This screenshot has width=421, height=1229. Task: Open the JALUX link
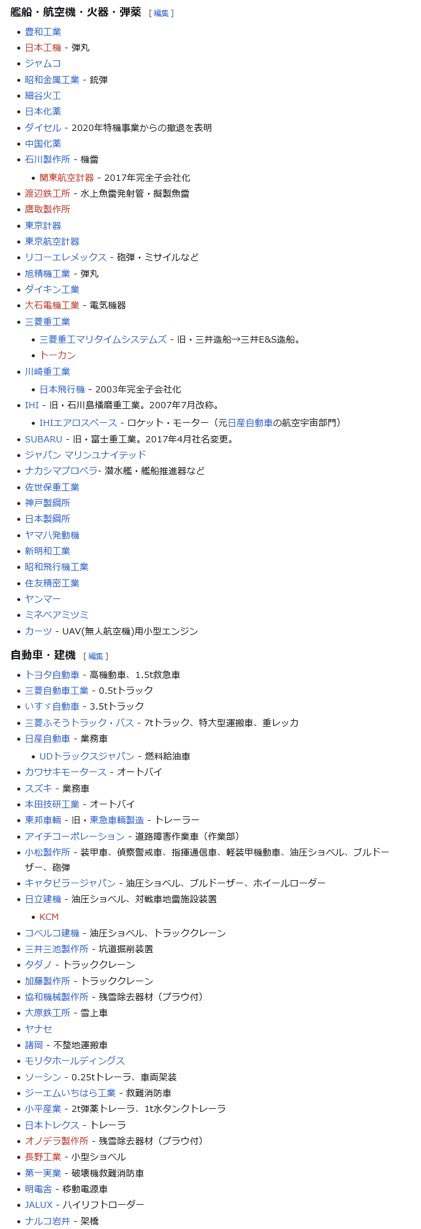coord(39,1204)
